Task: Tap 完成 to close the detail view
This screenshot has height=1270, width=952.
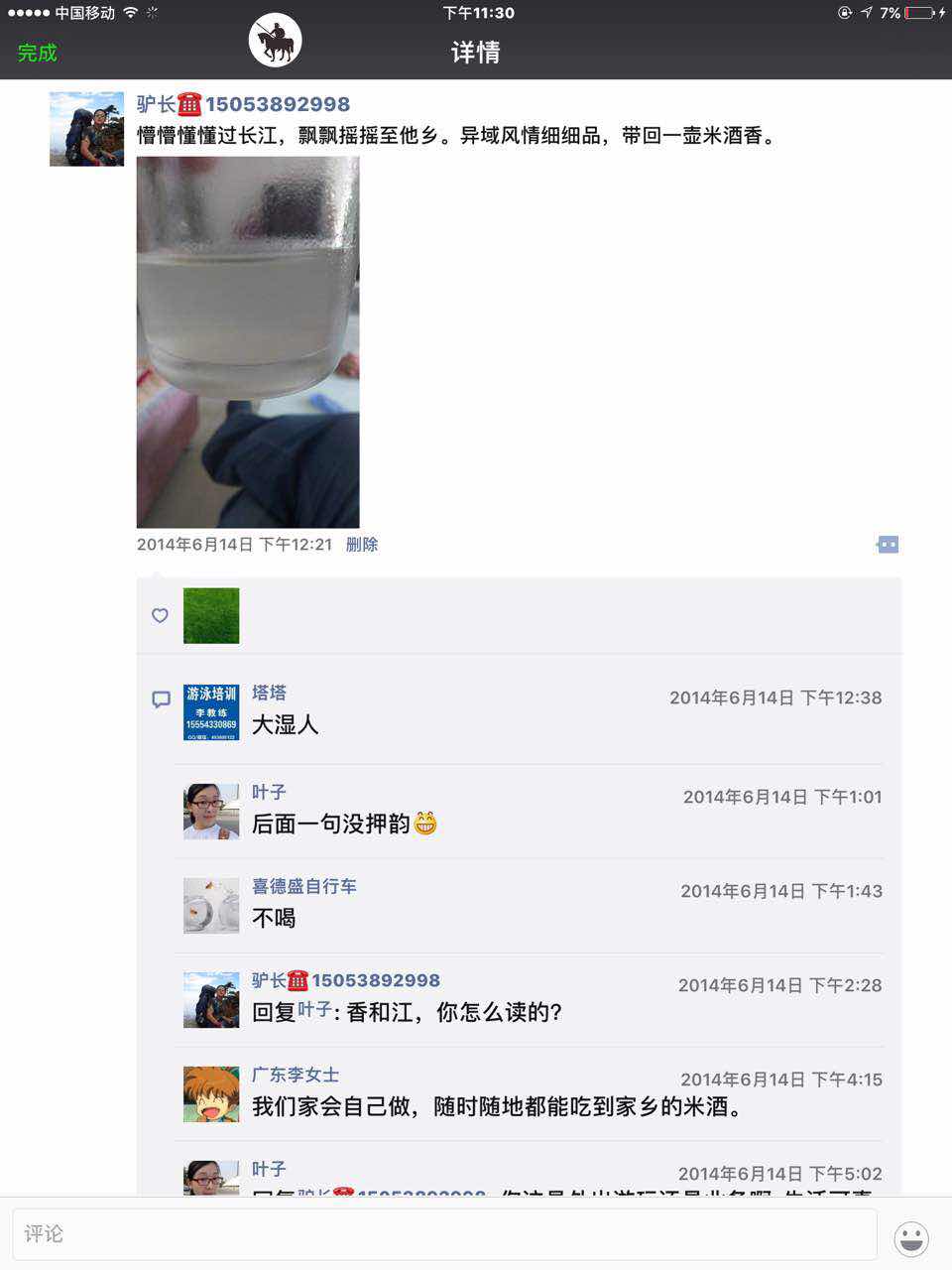Action: (x=38, y=53)
